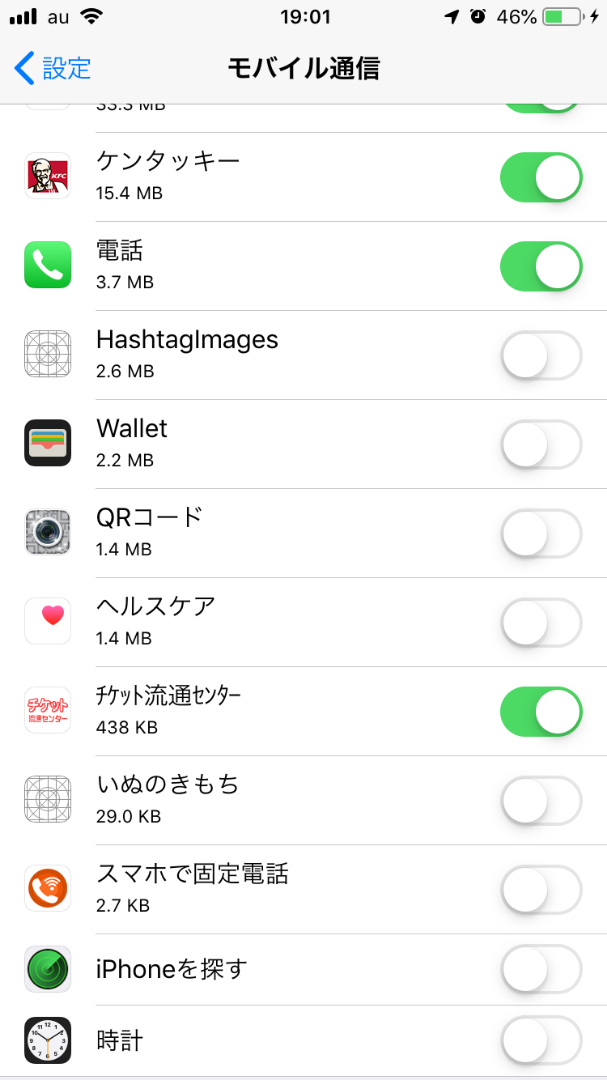The image size is (607, 1080).
Task: Go back to 設定
Action: (53, 68)
